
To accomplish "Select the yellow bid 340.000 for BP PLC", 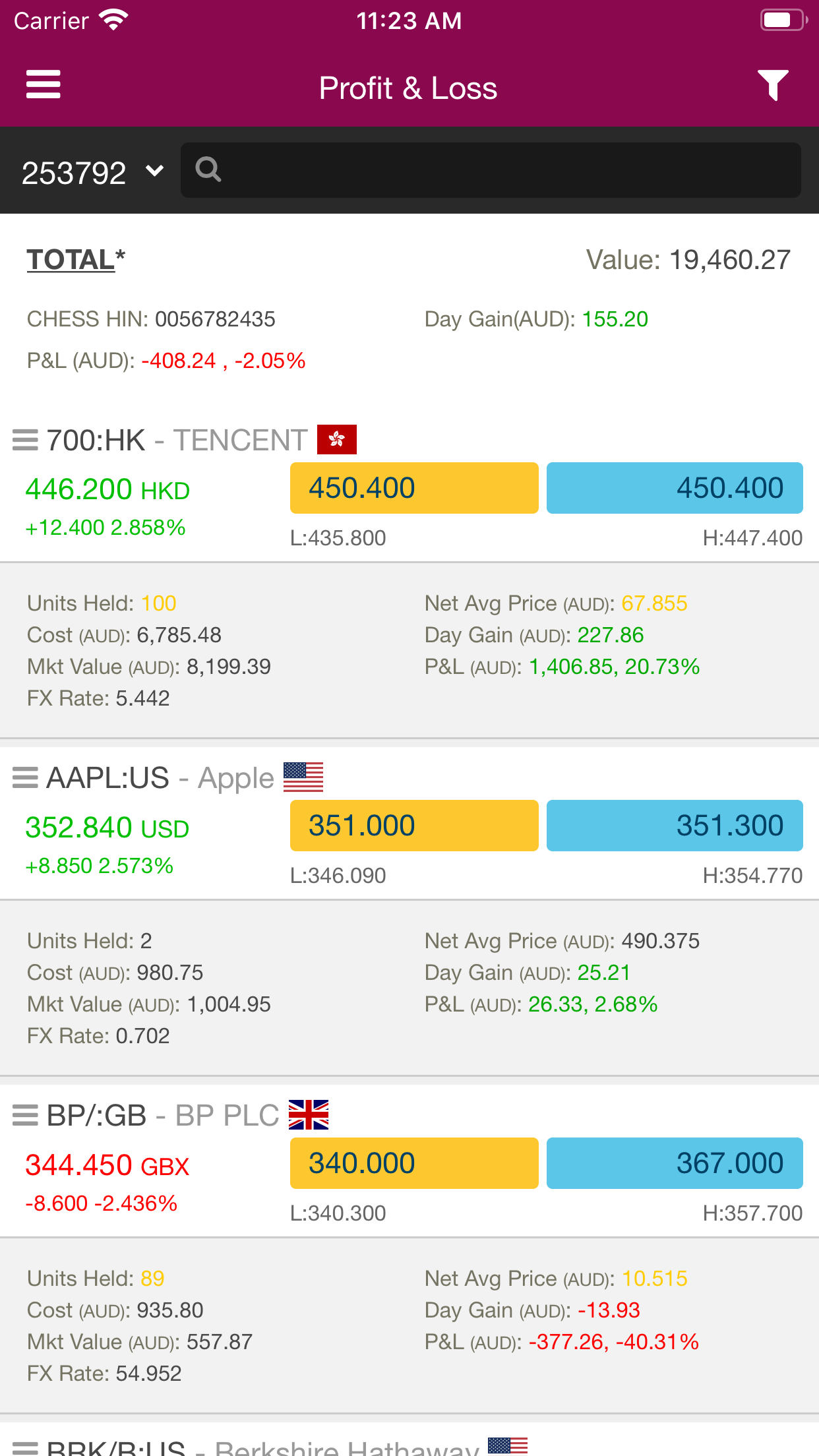I will point(413,1163).
